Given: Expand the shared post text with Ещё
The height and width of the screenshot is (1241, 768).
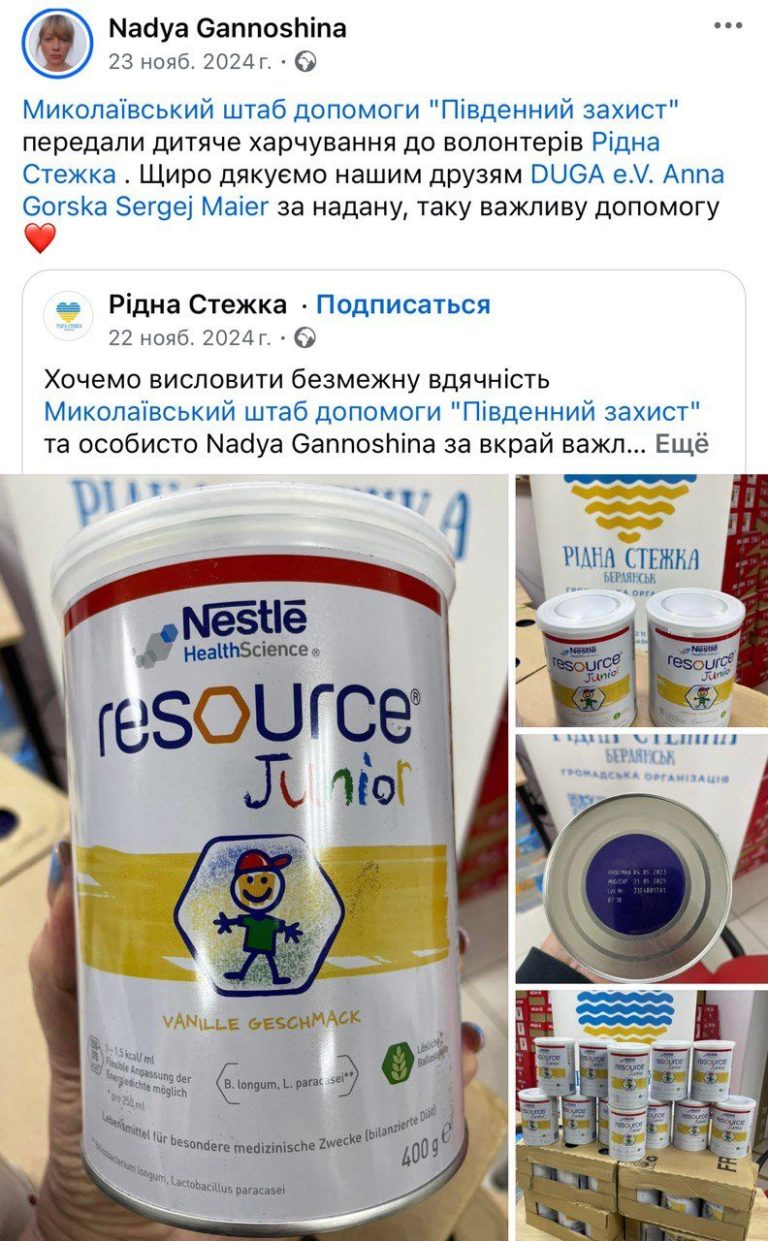Looking at the screenshot, I should (x=682, y=444).
